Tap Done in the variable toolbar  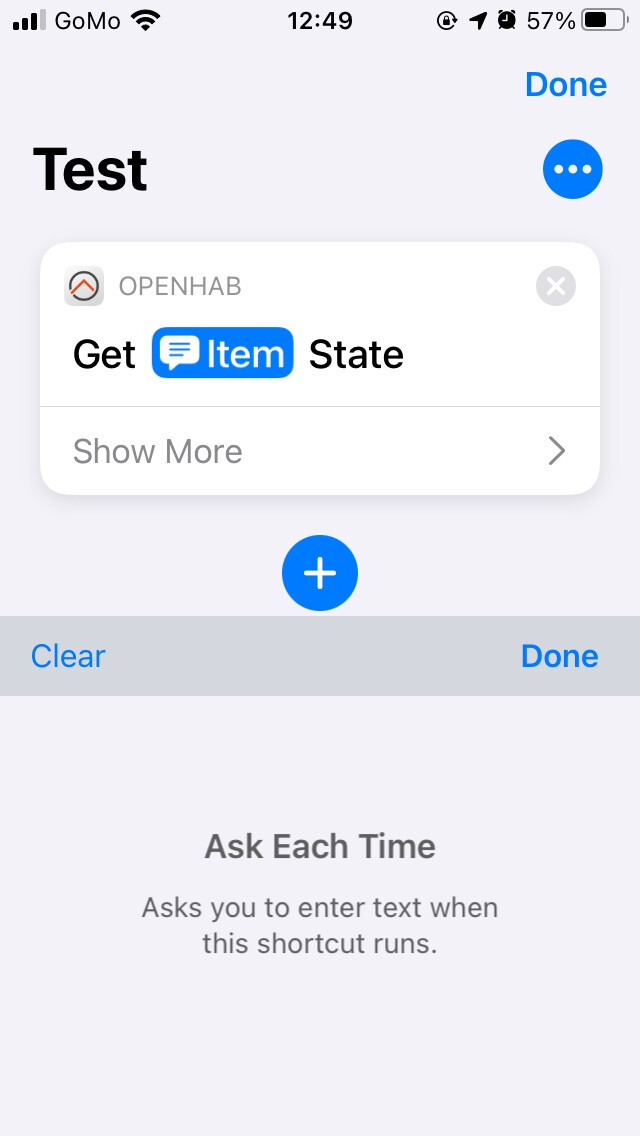point(559,656)
